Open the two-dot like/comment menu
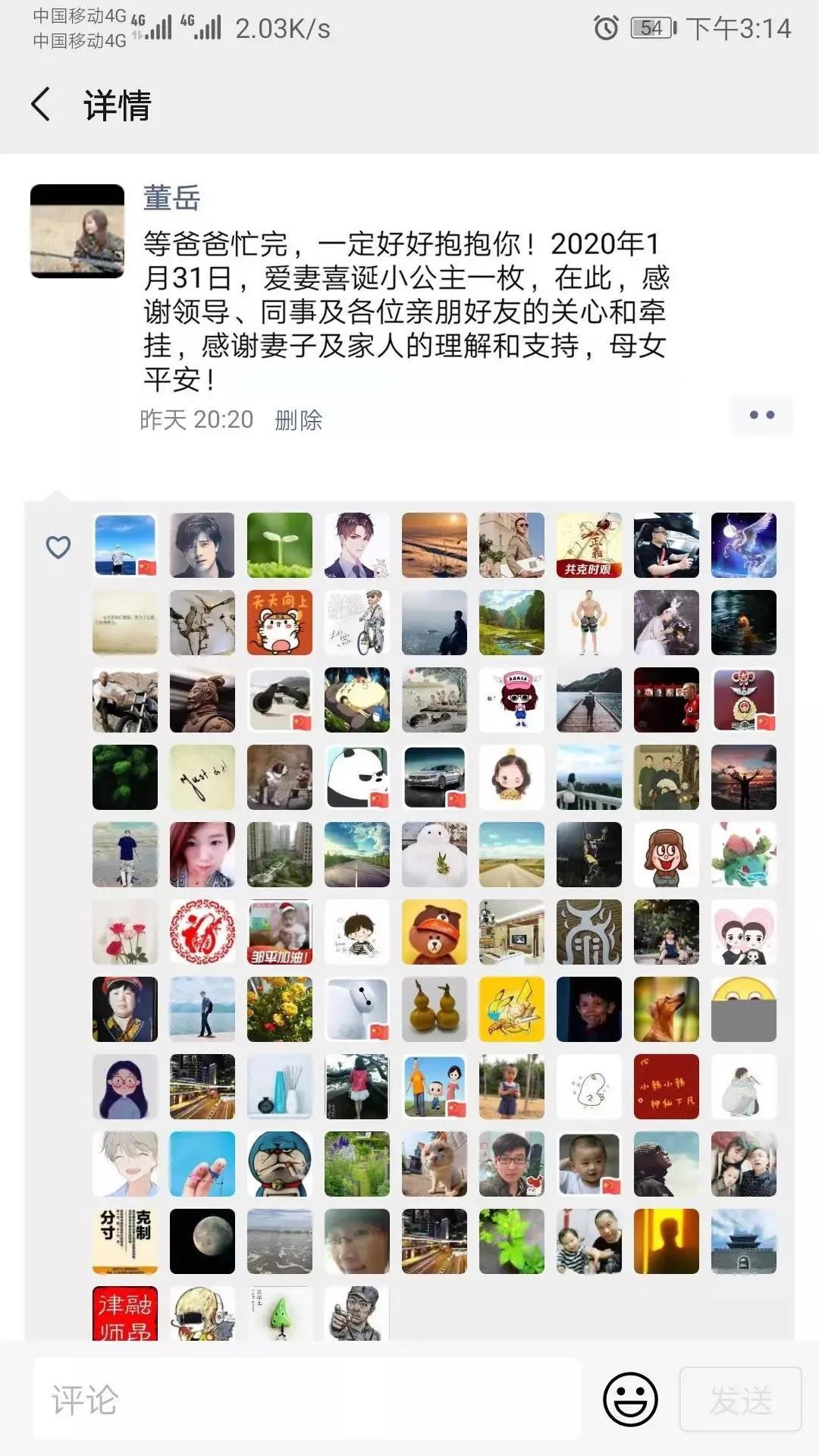Viewport: 819px width, 1456px height. (761, 415)
